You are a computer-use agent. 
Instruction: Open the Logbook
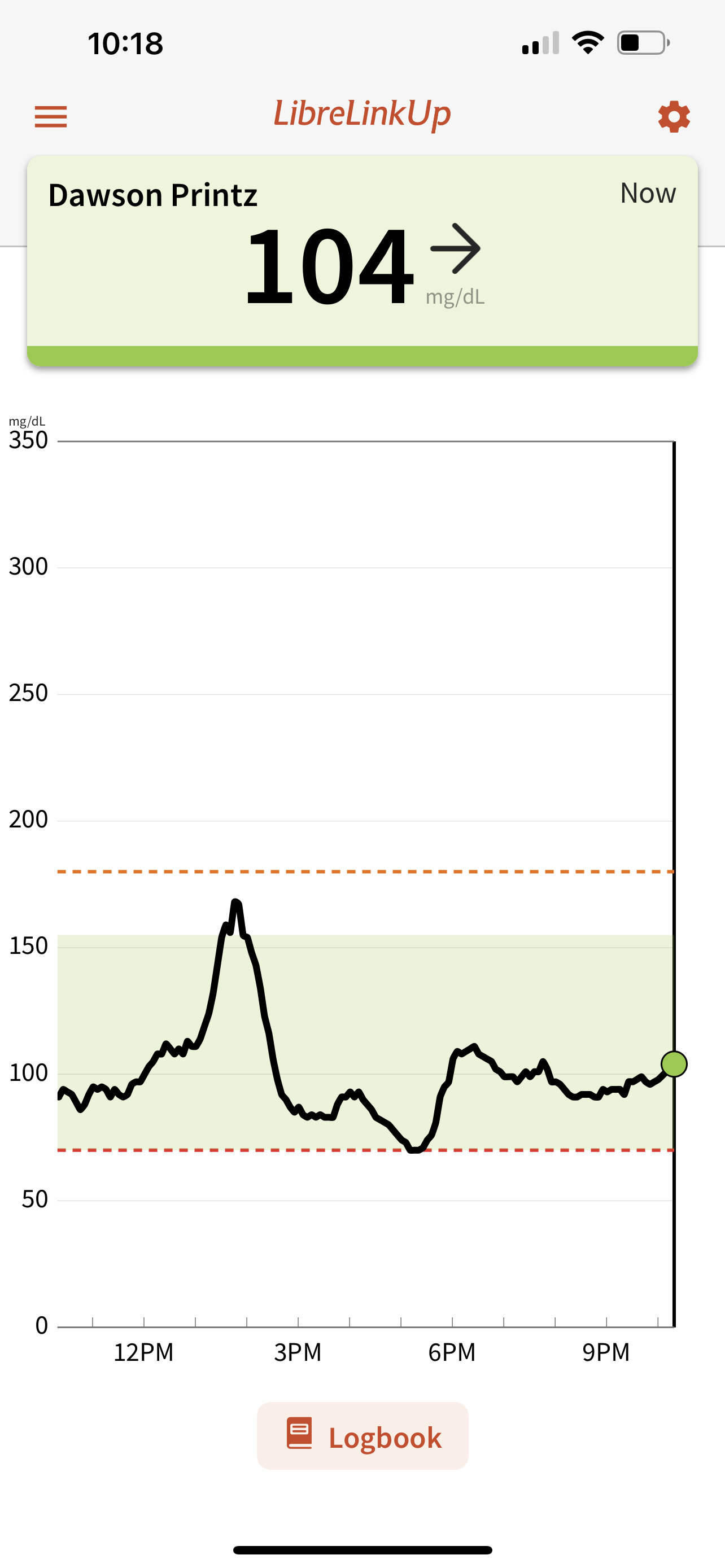363,1436
